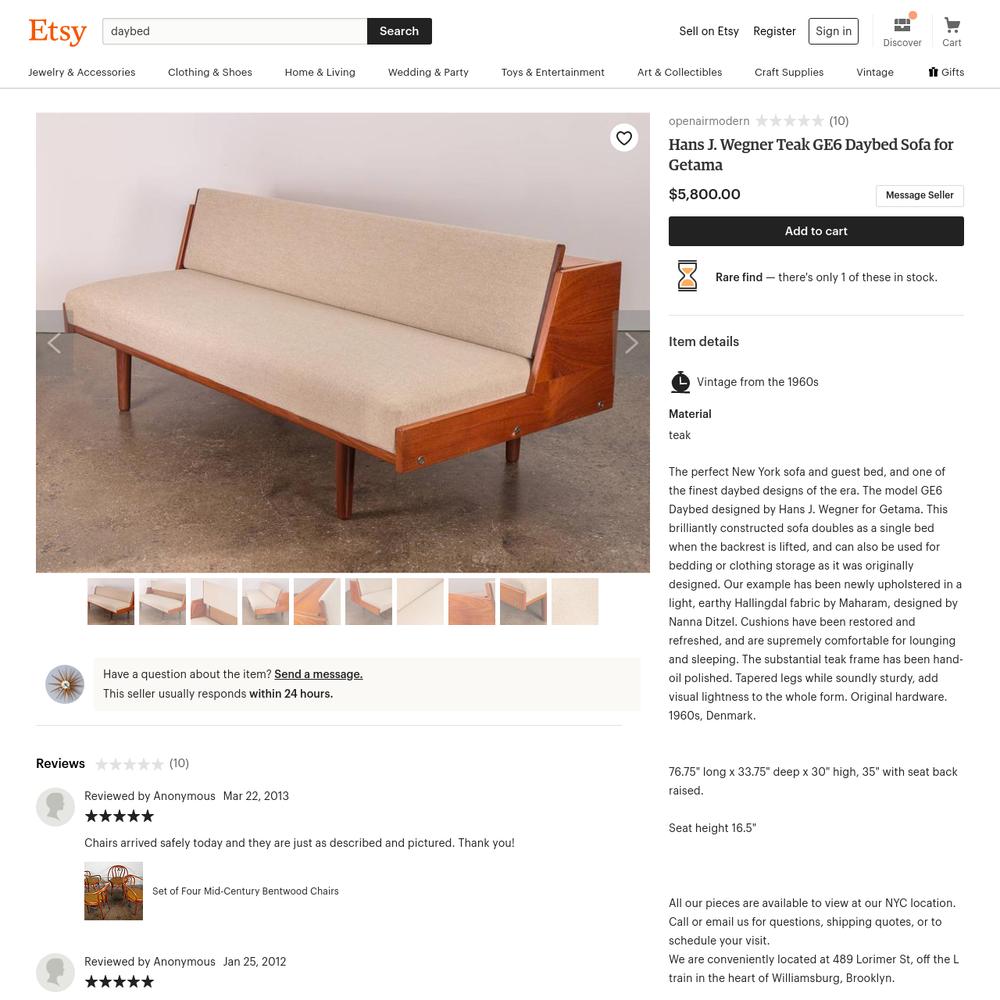1000x1000 pixels.
Task: Visit the openairmodern shop link
Action: [709, 121]
